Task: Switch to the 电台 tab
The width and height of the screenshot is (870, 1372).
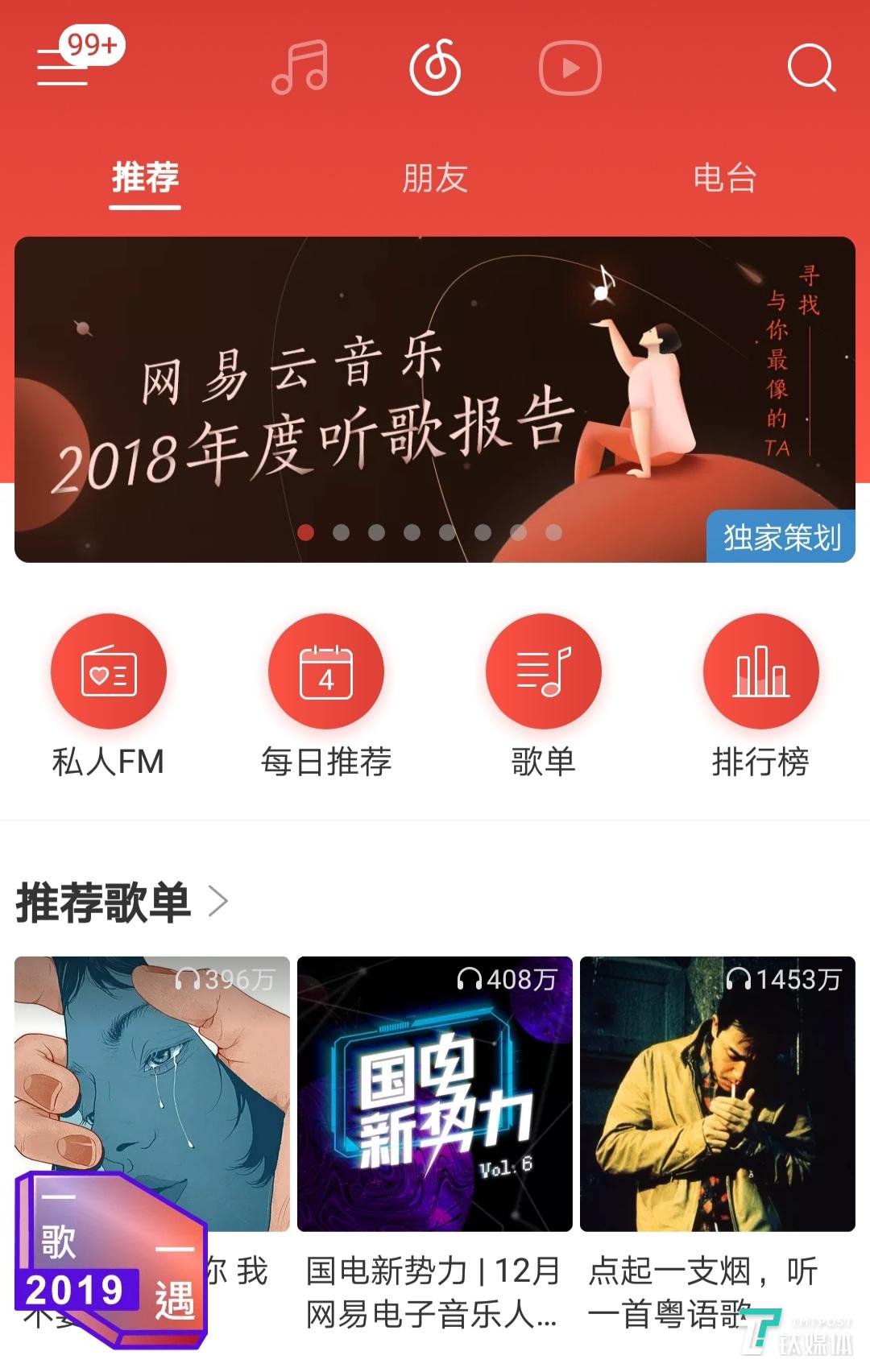Action: tap(723, 180)
